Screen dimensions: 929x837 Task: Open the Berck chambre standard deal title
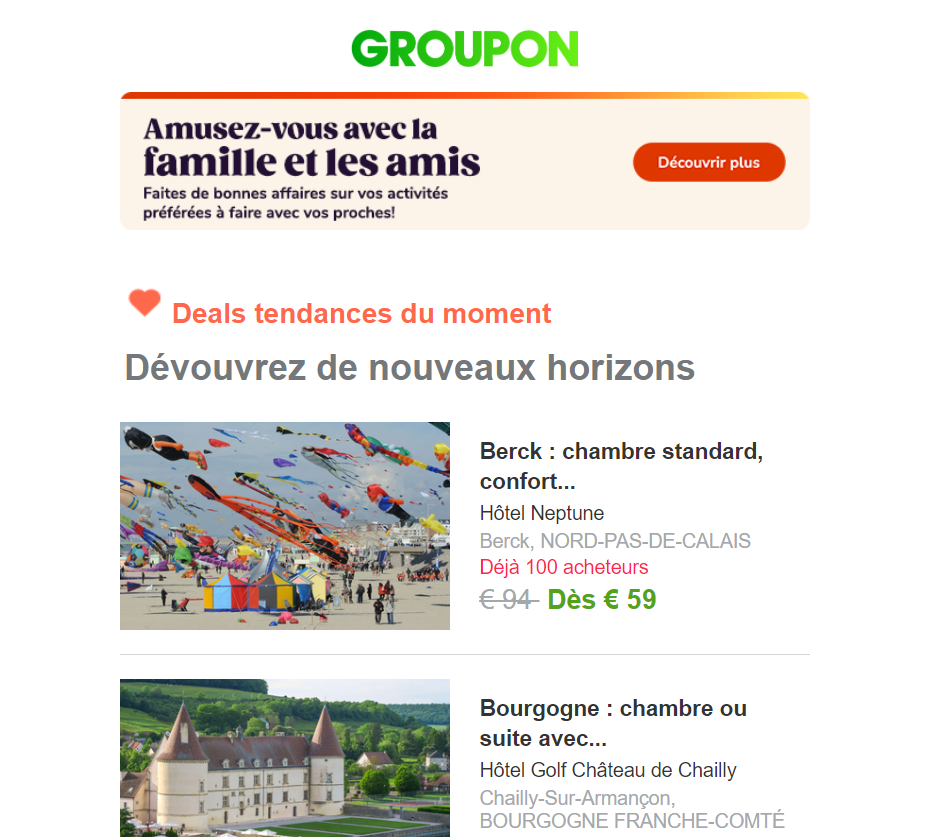click(621, 466)
